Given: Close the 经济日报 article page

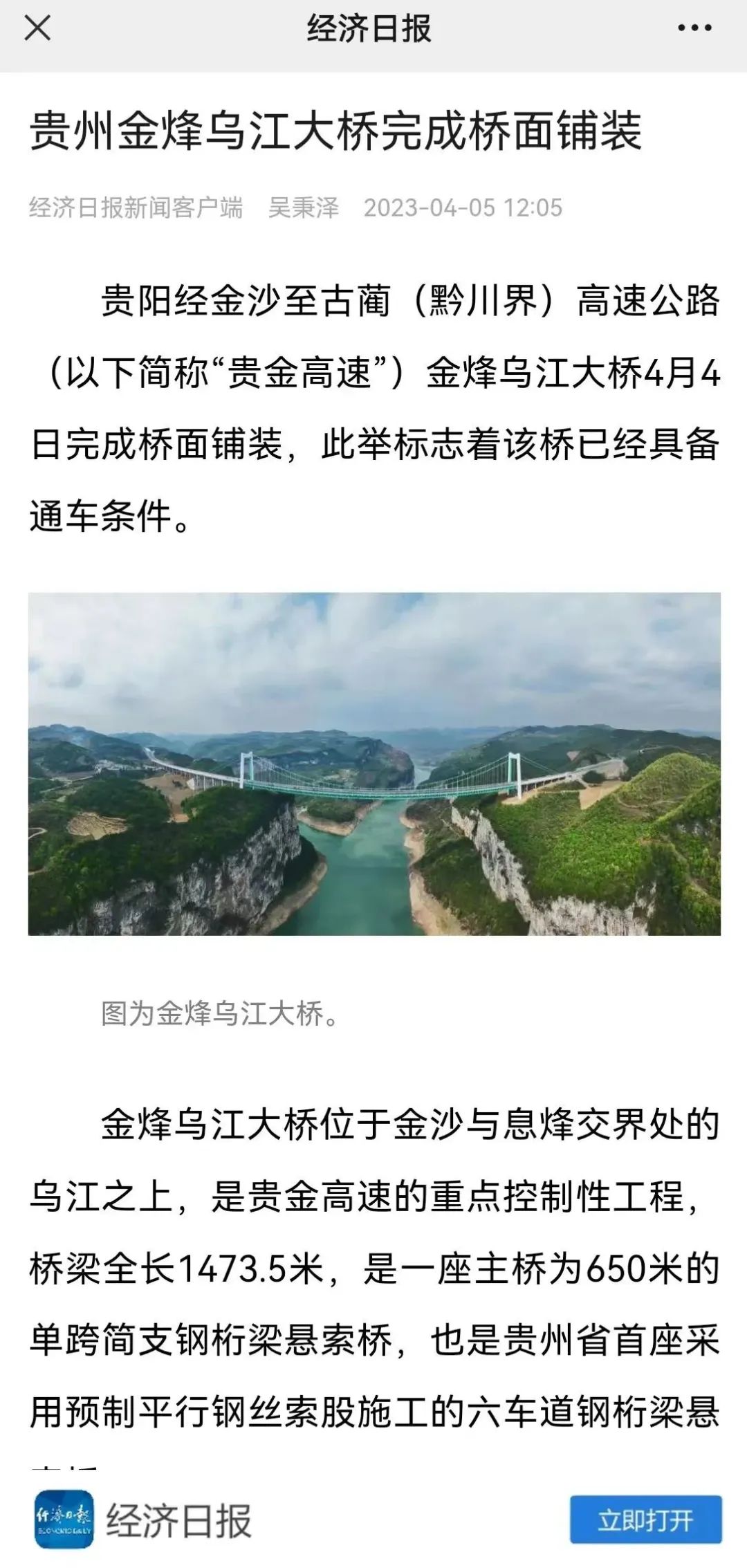Looking at the screenshot, I should pos(37,29).
